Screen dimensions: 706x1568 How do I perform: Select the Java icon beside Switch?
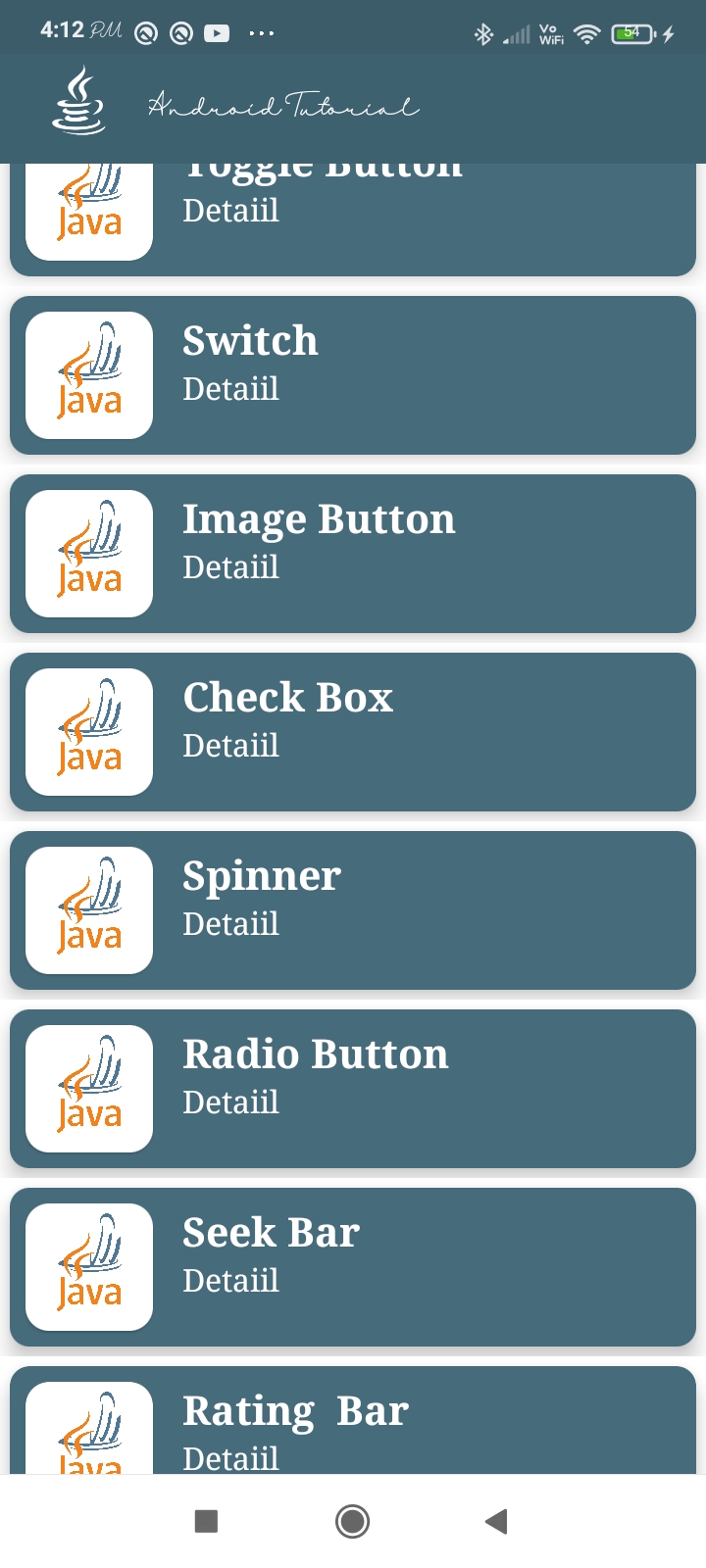click(x=88, y=375)
